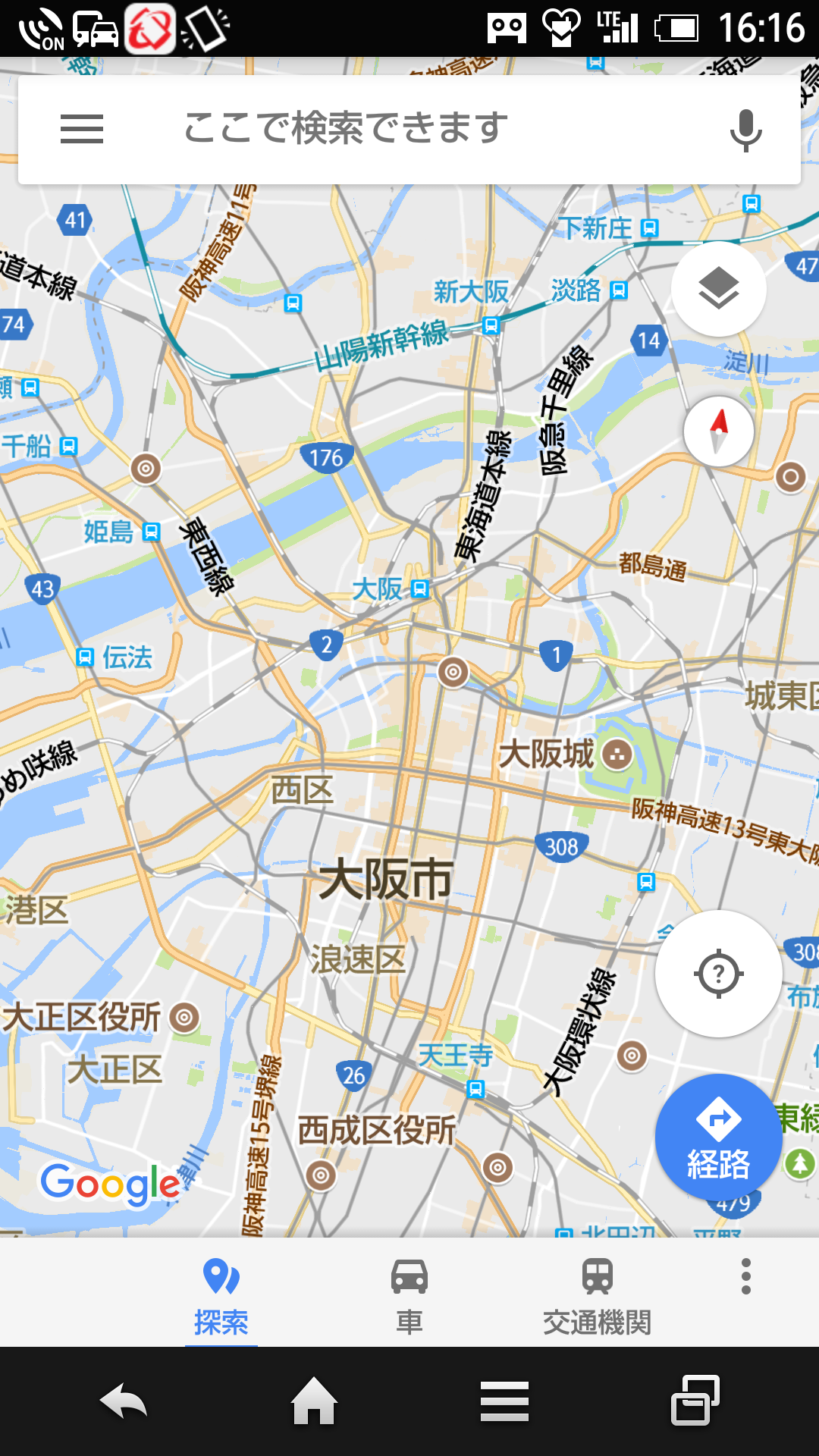The height and width of the screenshot is (1456, 819).
Task: Open the map layers selector
Action: 718,289
